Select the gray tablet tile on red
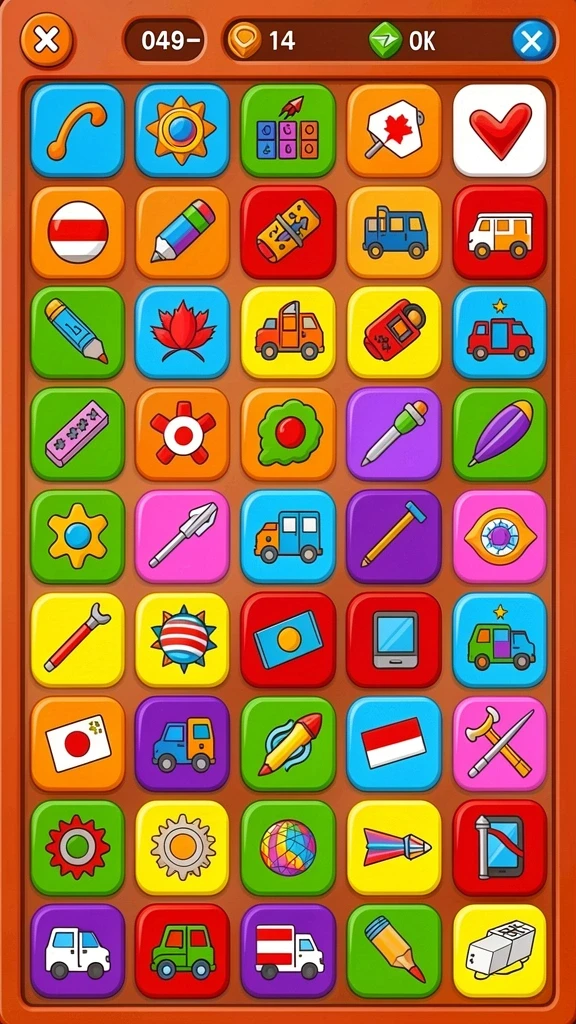This screenshot has height=1024, width=576. [x=394, y=639]
